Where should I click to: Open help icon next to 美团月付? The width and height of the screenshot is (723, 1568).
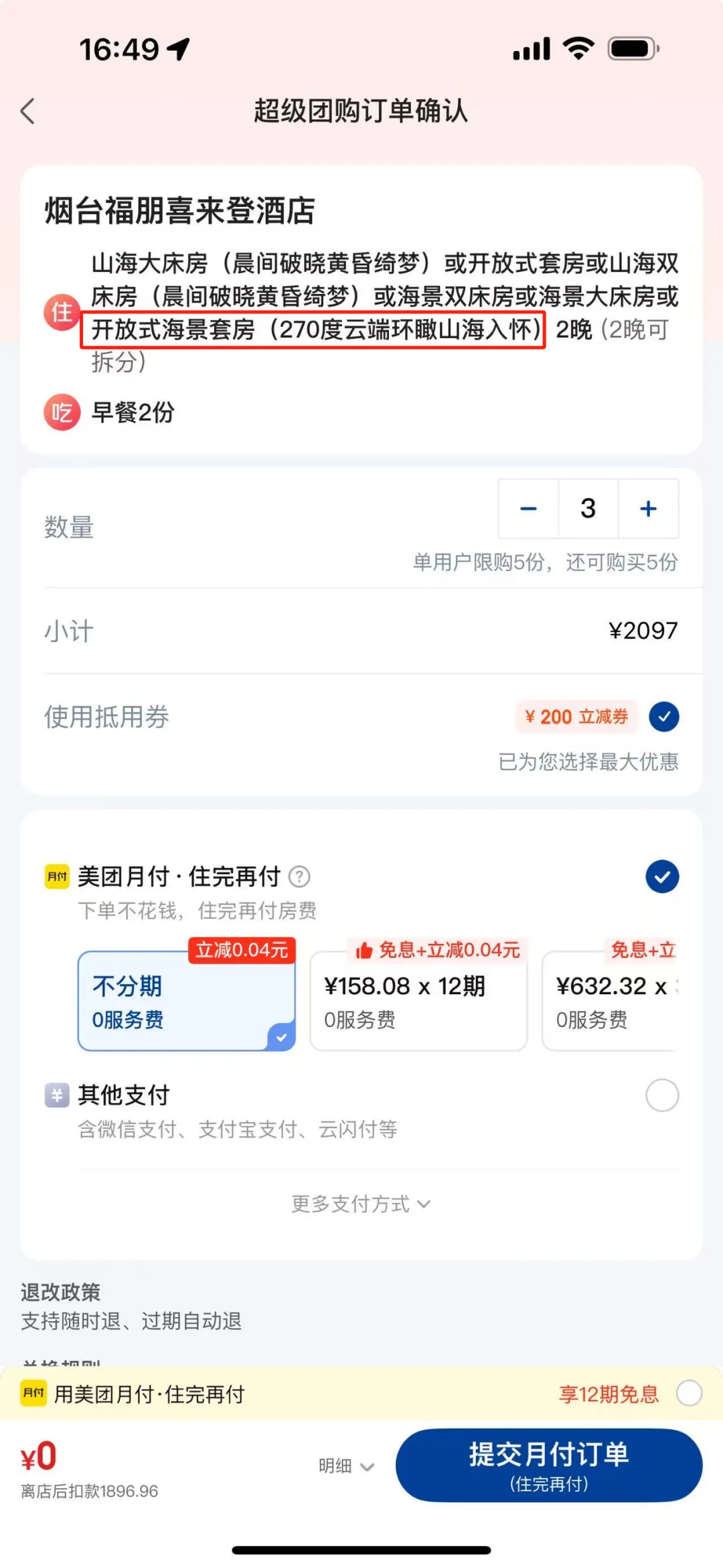coord(299,876)
